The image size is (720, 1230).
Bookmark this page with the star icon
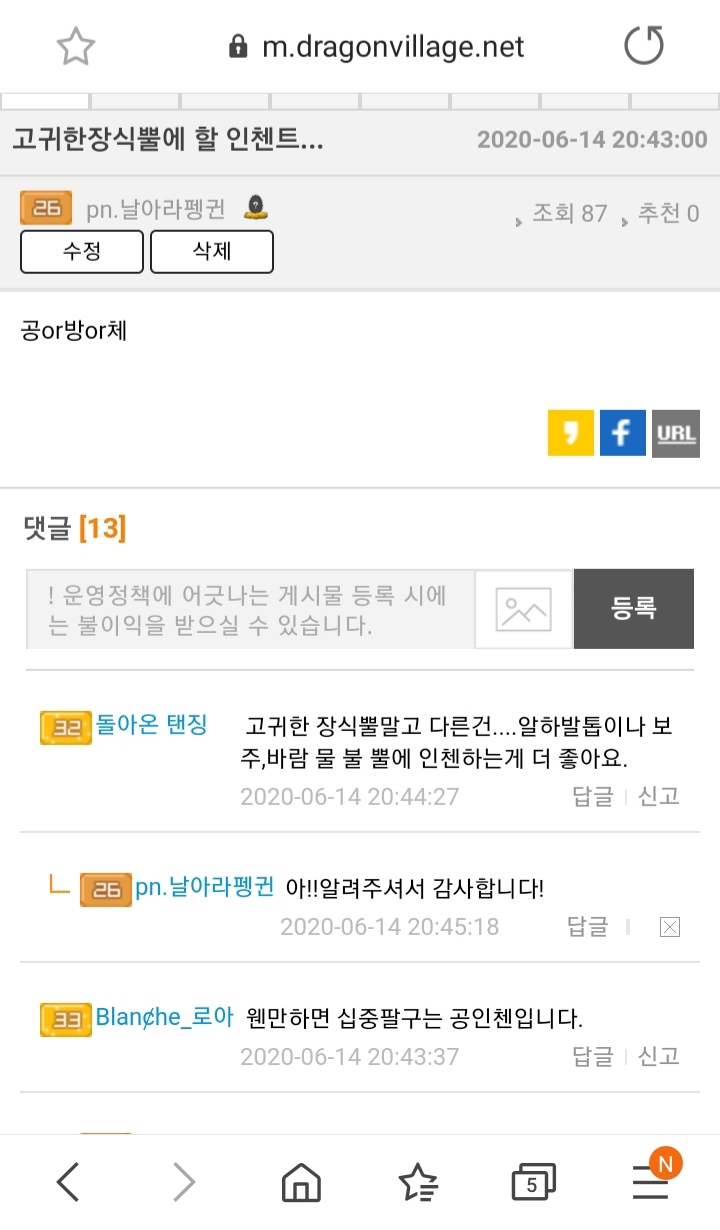[76, 46]
